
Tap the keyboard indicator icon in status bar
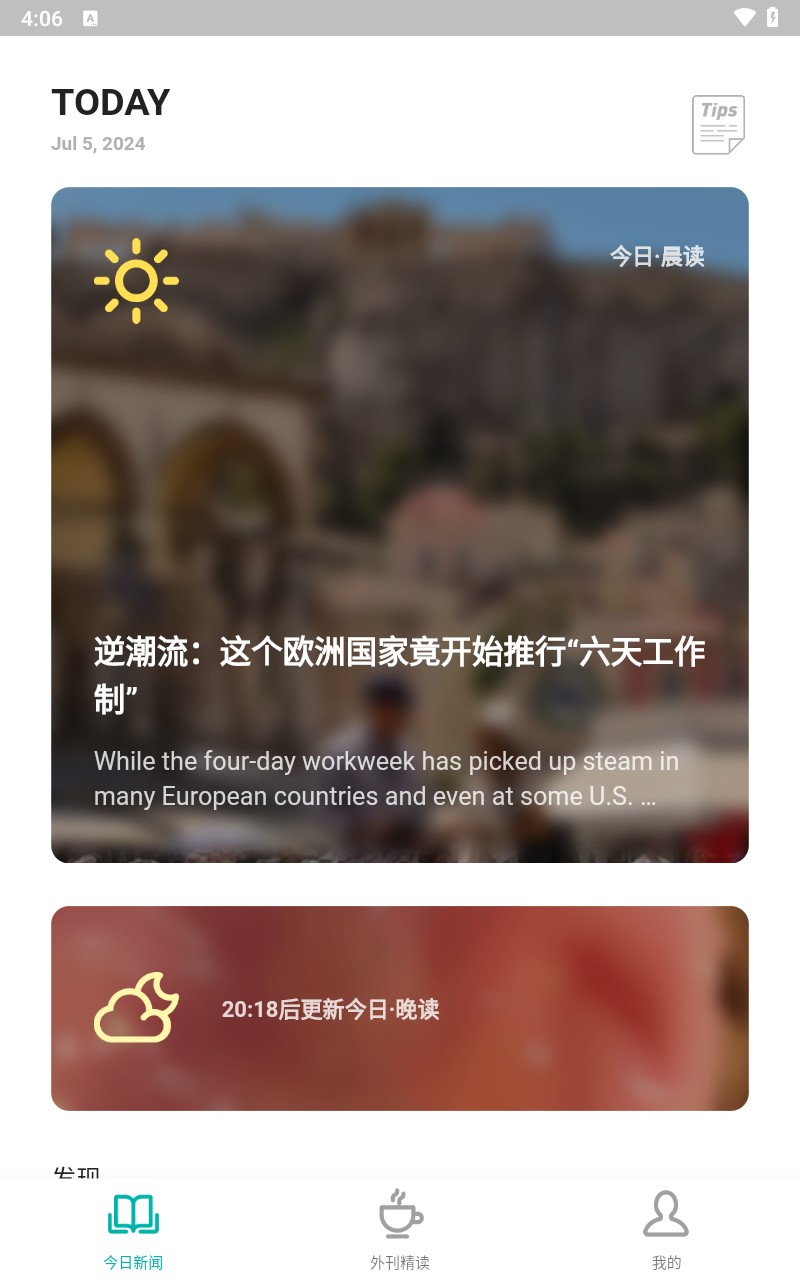pyautogui.click(x=90, y=18)
